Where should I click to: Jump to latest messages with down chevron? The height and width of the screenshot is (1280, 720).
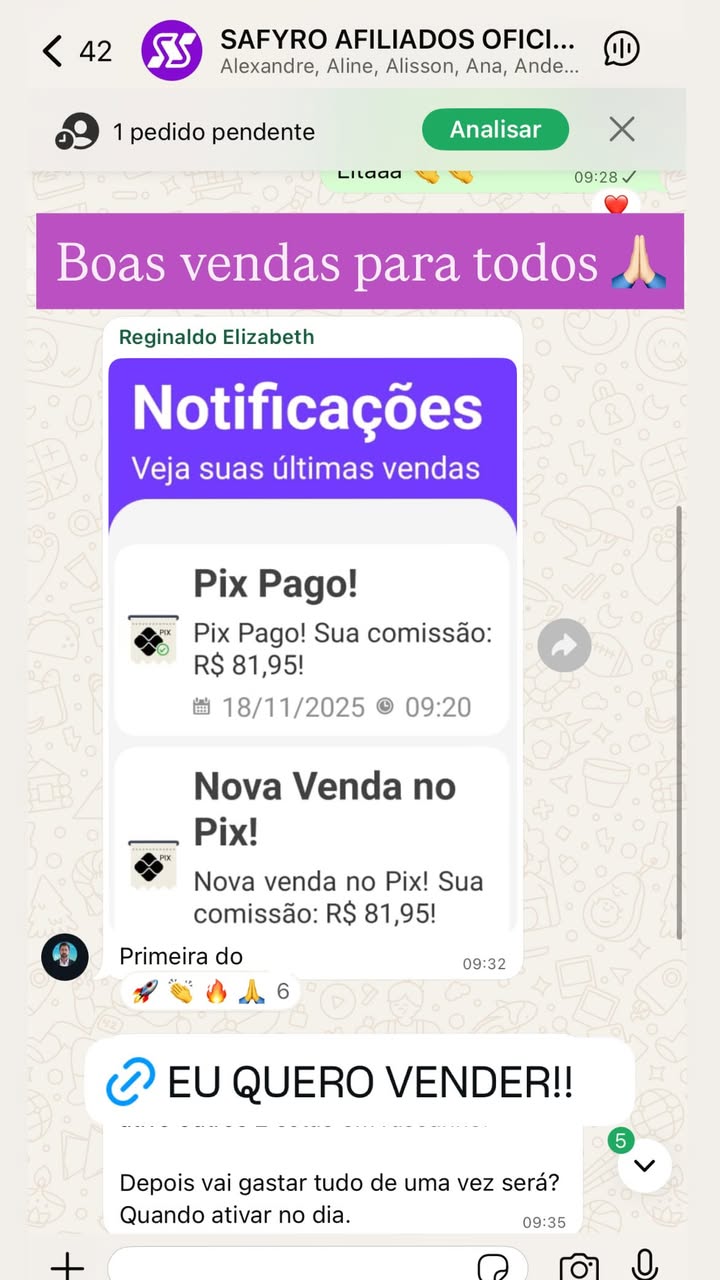click(x=644, y=1164)
